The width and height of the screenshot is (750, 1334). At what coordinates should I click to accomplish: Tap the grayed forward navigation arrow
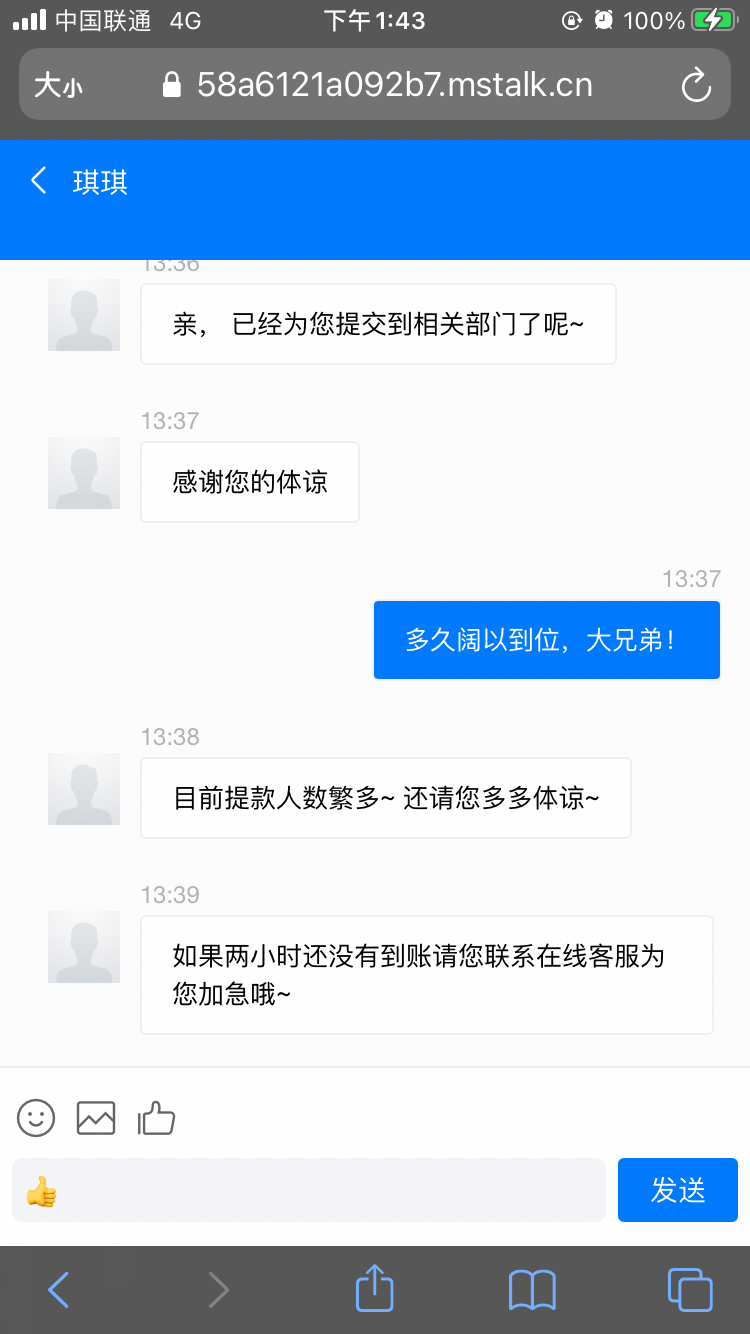tap(218, 1290)
